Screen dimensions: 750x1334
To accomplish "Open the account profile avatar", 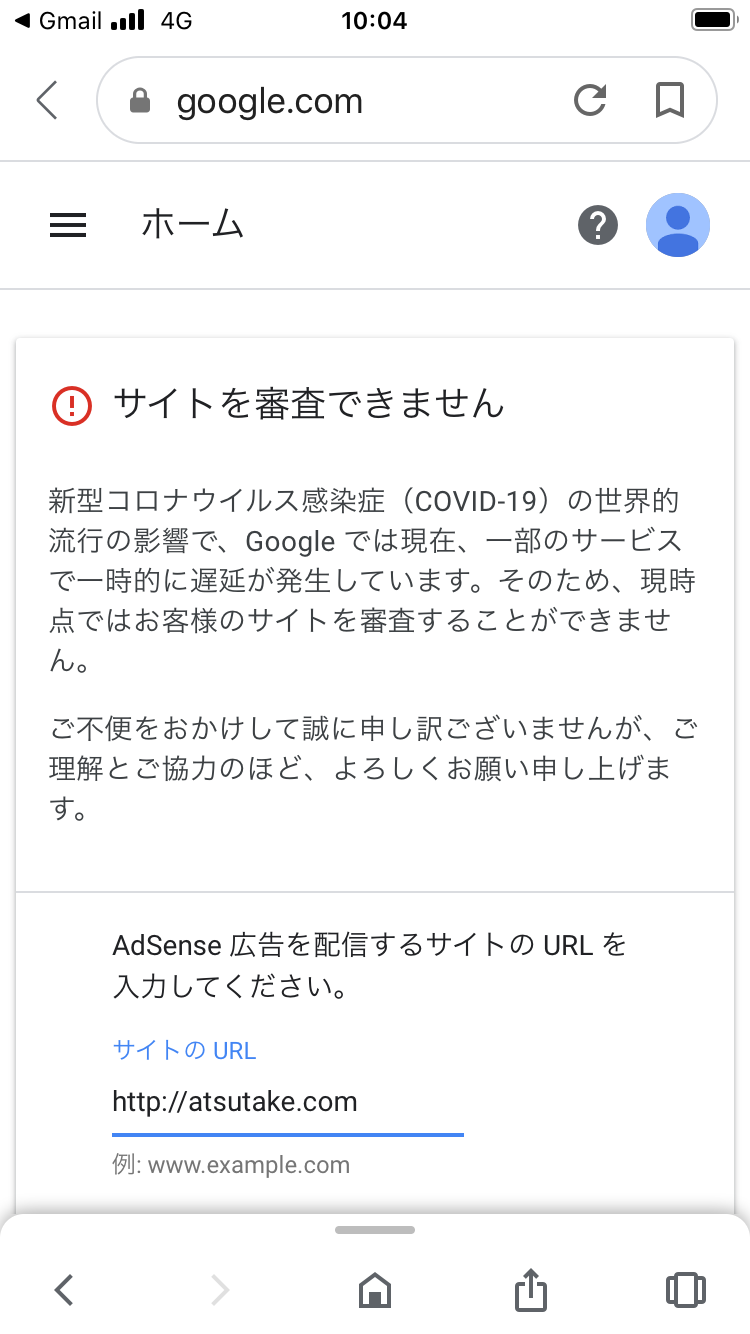I will click(x=678, y=225).
